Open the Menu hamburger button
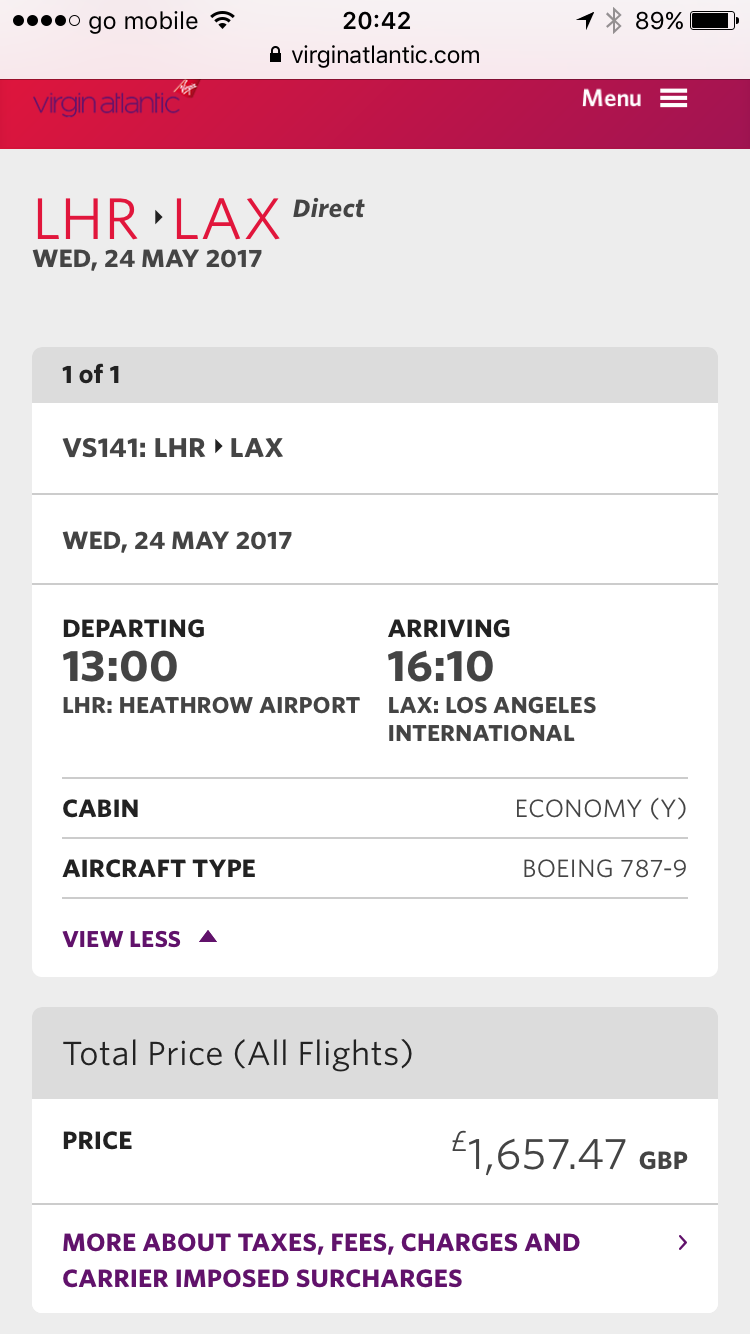This screenshot has width=750, height=1334. tap(634, 98)
